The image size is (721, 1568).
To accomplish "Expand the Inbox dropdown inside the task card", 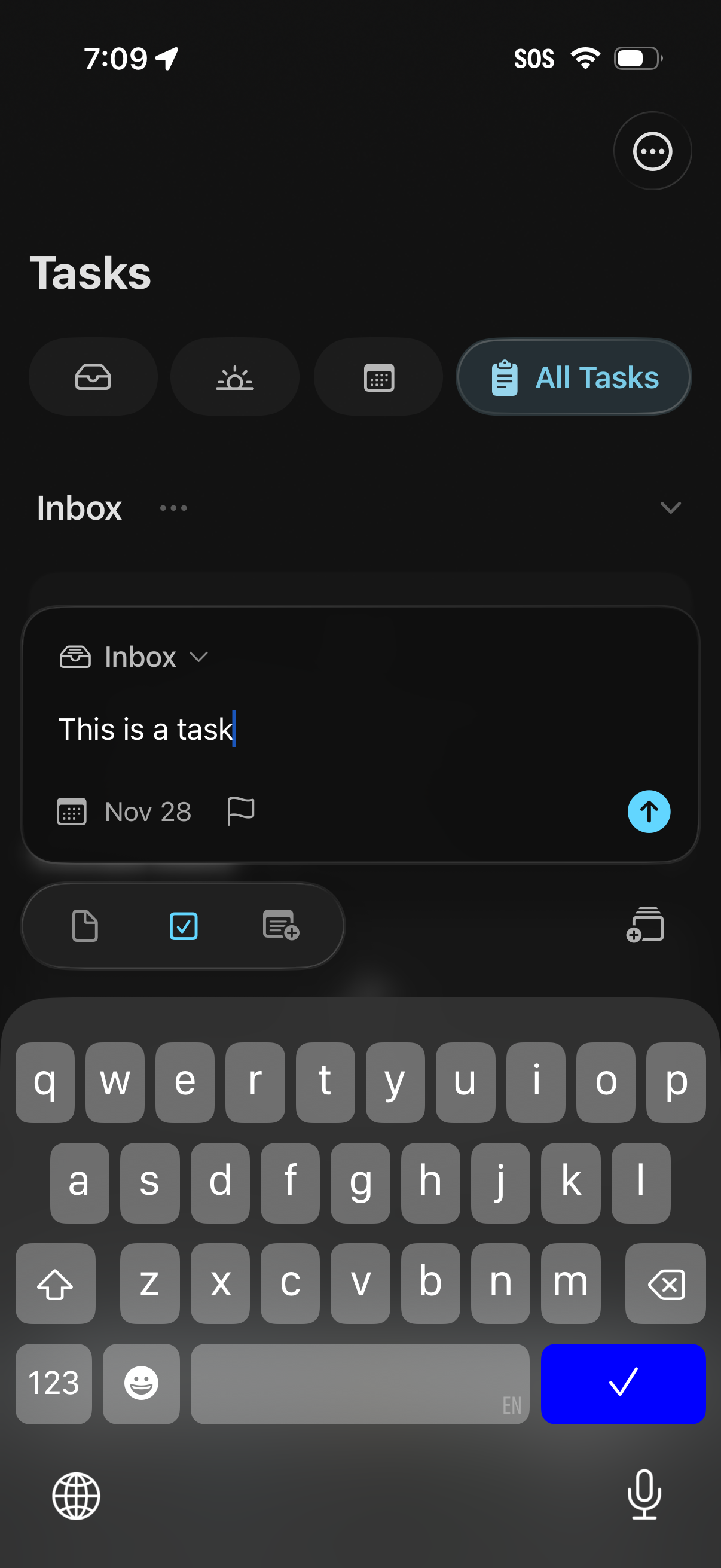I will [x=200, y=657].
